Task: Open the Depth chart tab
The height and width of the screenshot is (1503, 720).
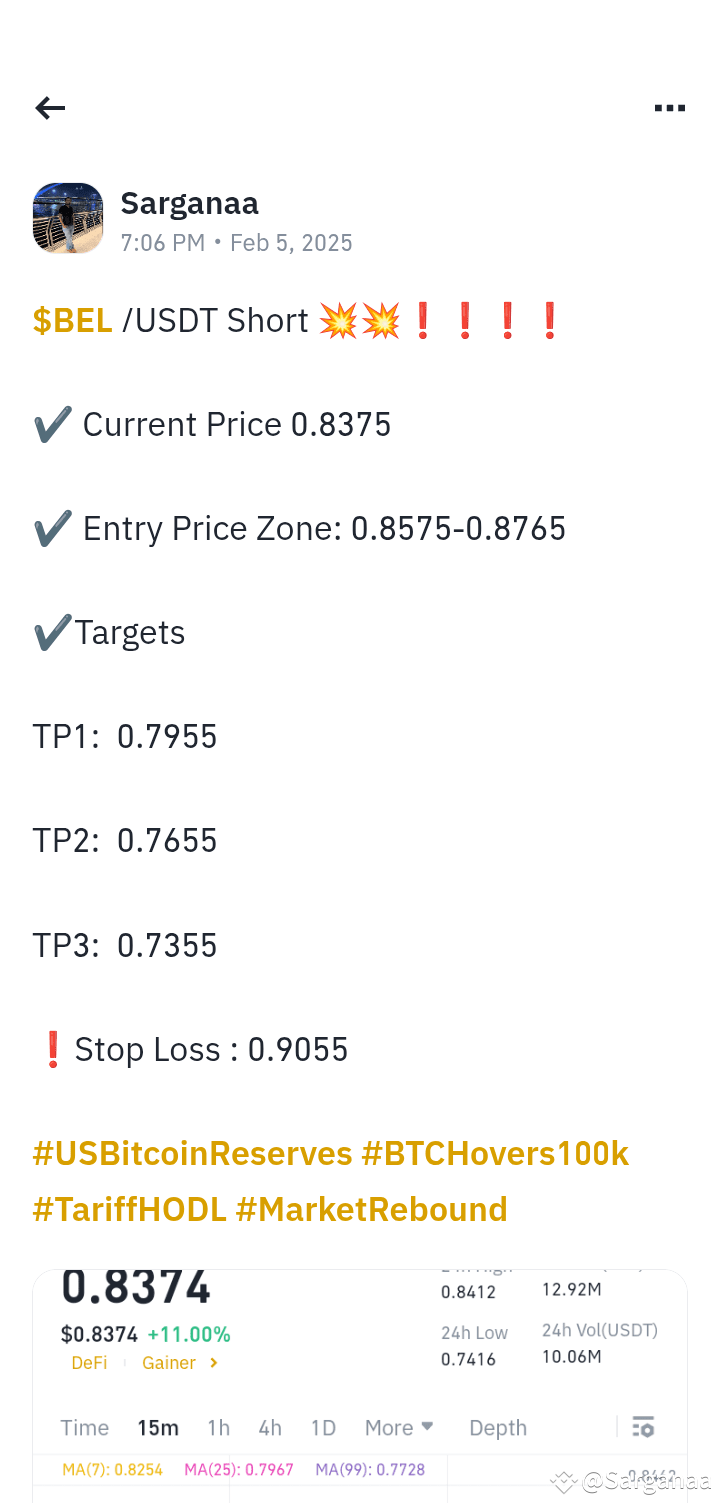Action: (x=497, y=1427)
